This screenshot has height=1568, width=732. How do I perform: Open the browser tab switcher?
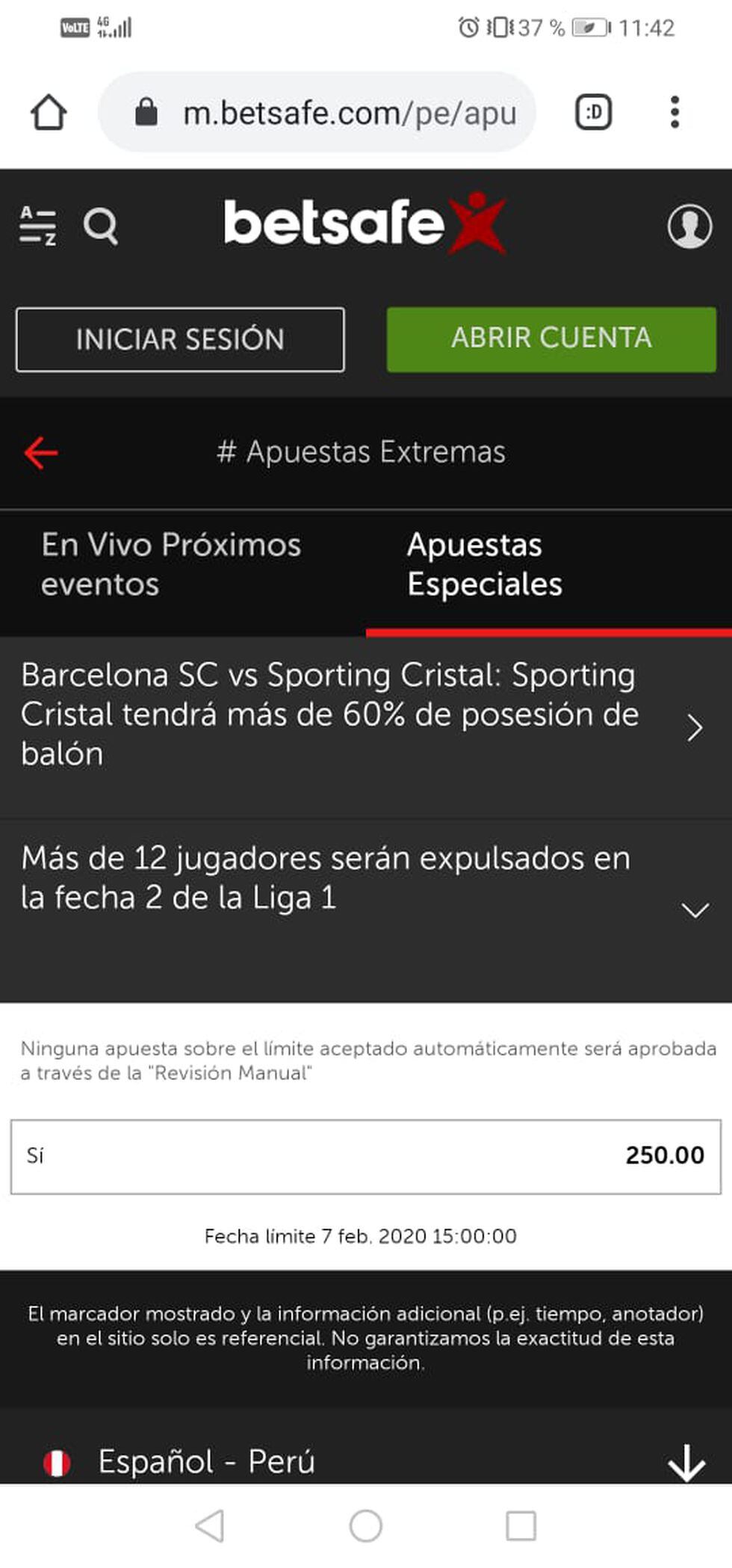click(x=594, y=113)
